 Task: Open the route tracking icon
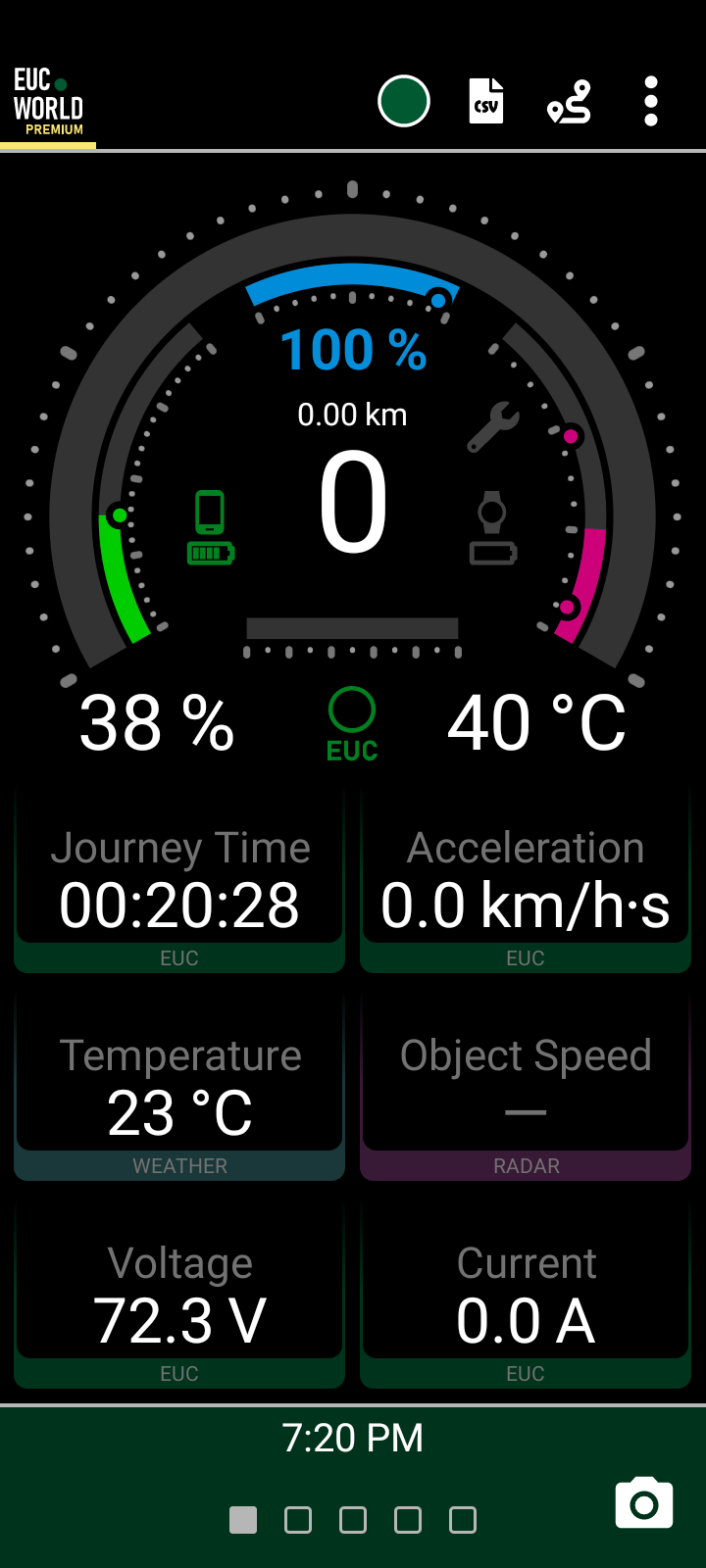pyautogui.click(x=570, y=101)
